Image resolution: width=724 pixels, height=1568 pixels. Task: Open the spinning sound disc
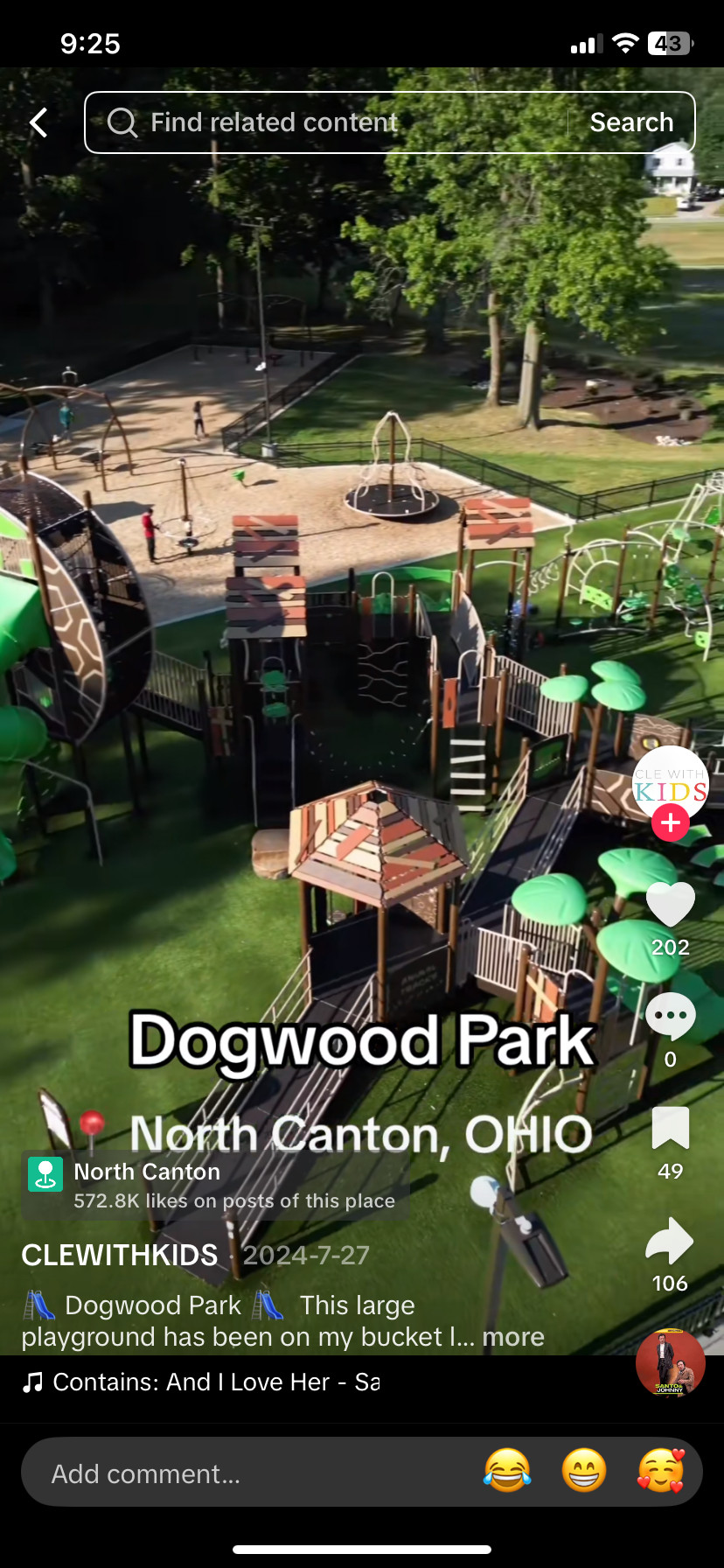click(x=671, y=1363)
